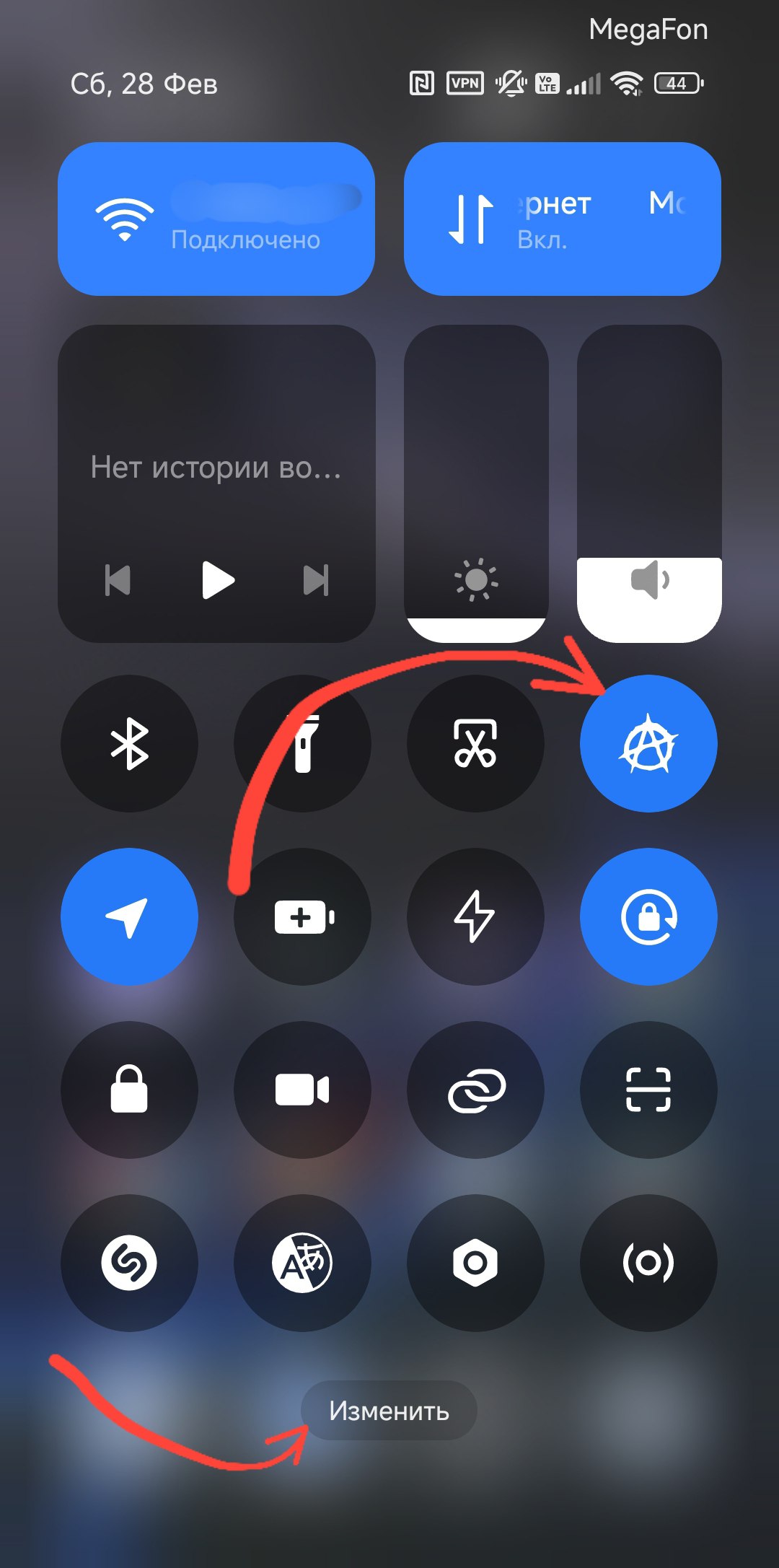
Task: Enable Bluetooth
Action: tap(129, 743)
